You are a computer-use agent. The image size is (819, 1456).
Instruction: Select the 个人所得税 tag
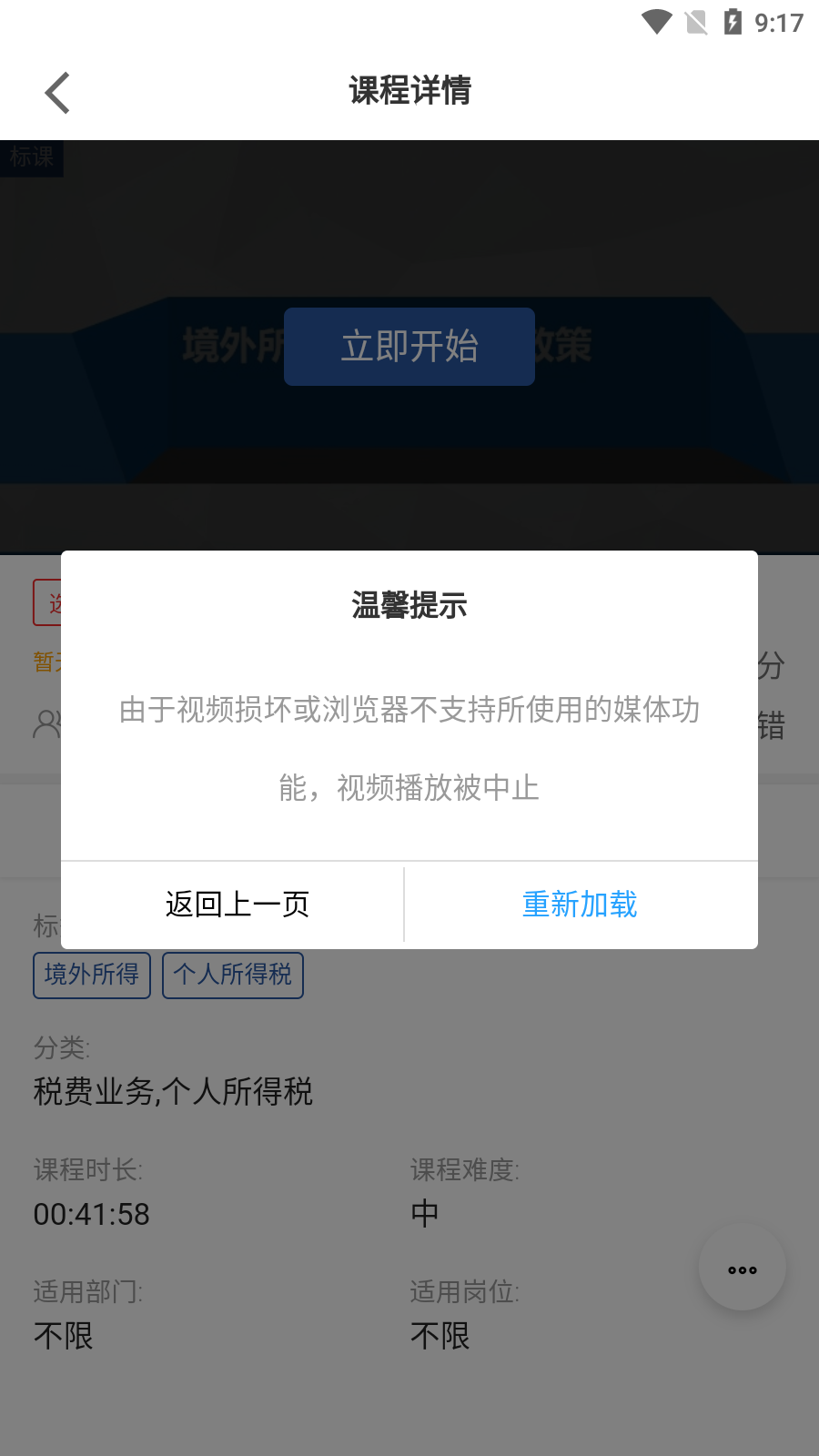(x=233, y=975)
